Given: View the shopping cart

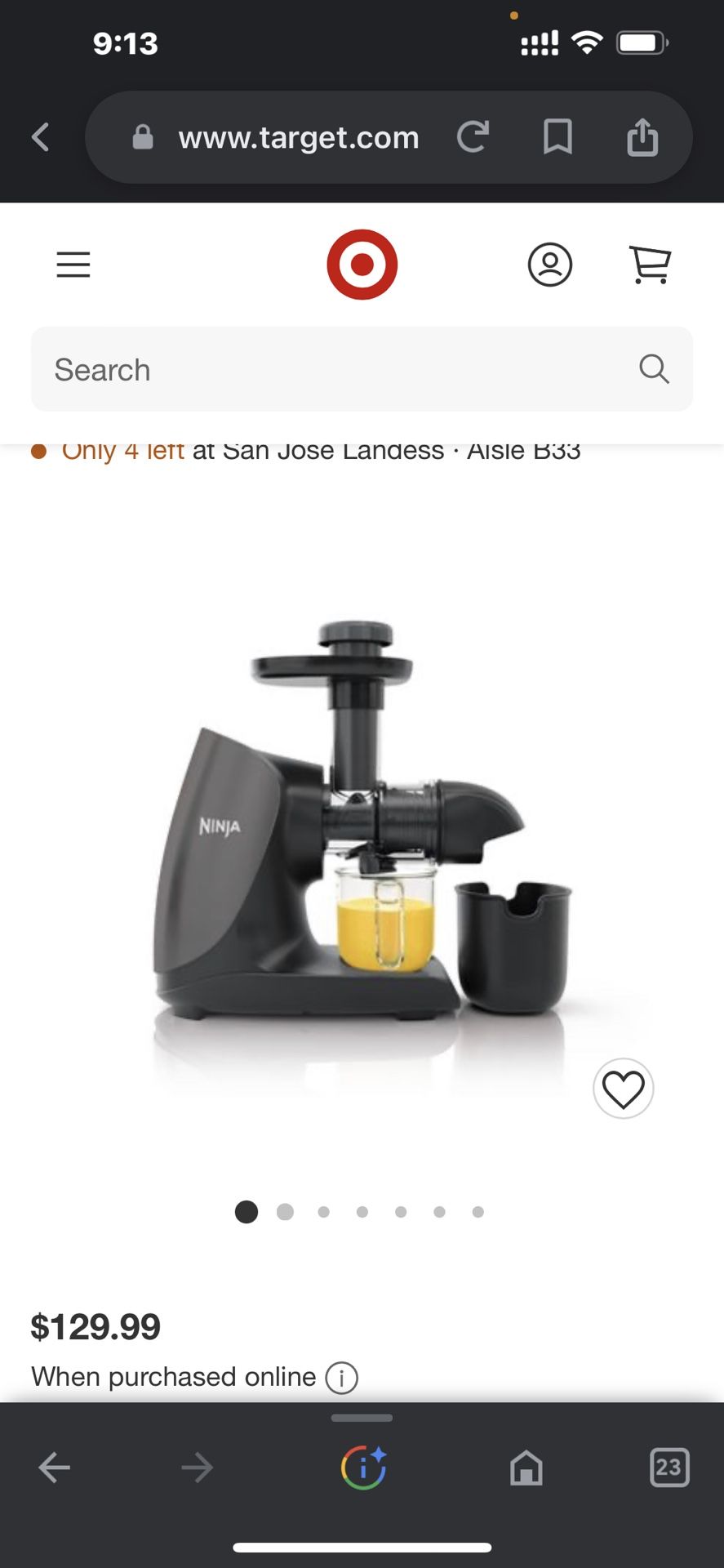Looking at the screenshot, I should (651, 265).
